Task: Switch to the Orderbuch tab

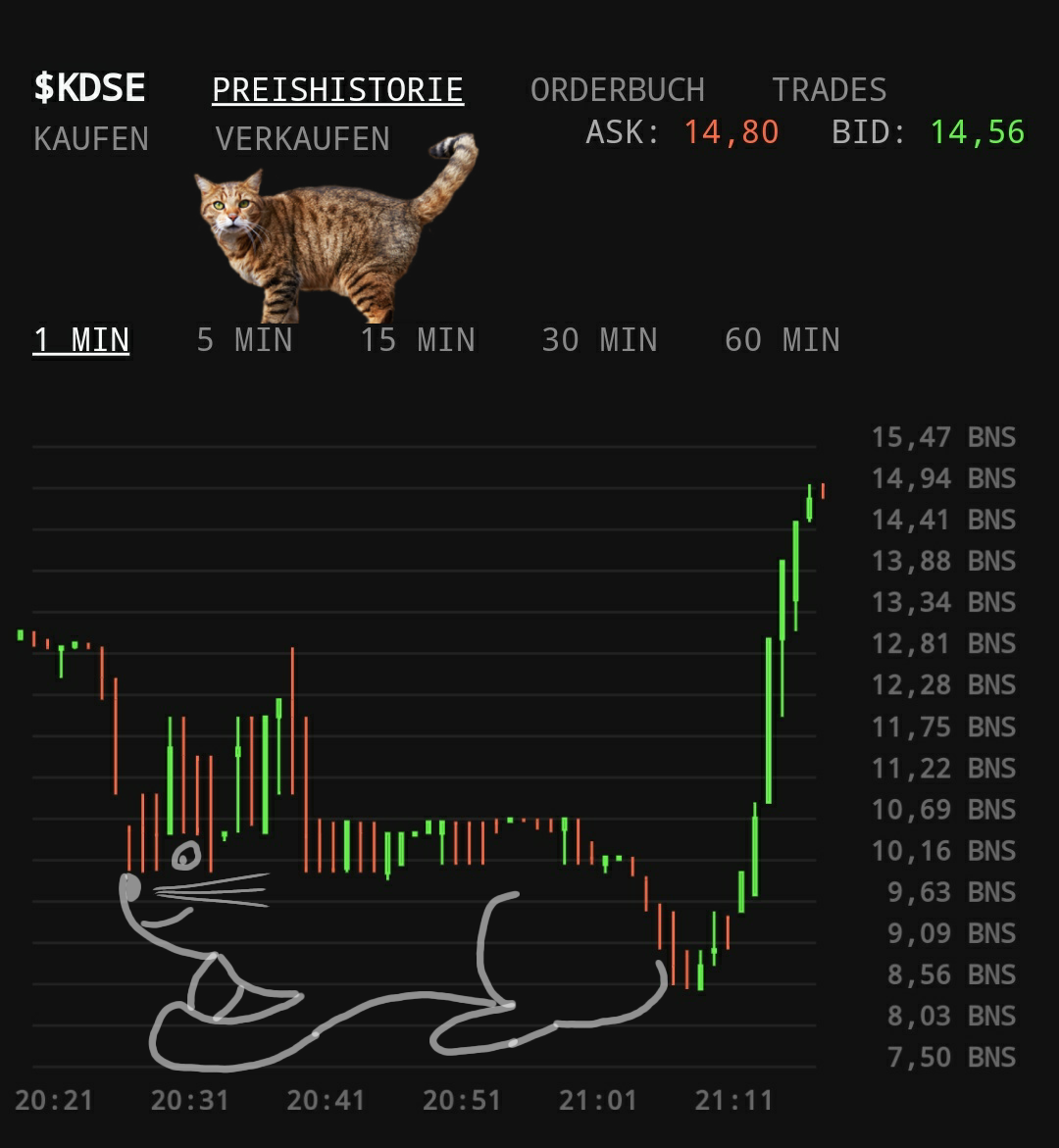Action: (617, 90)
